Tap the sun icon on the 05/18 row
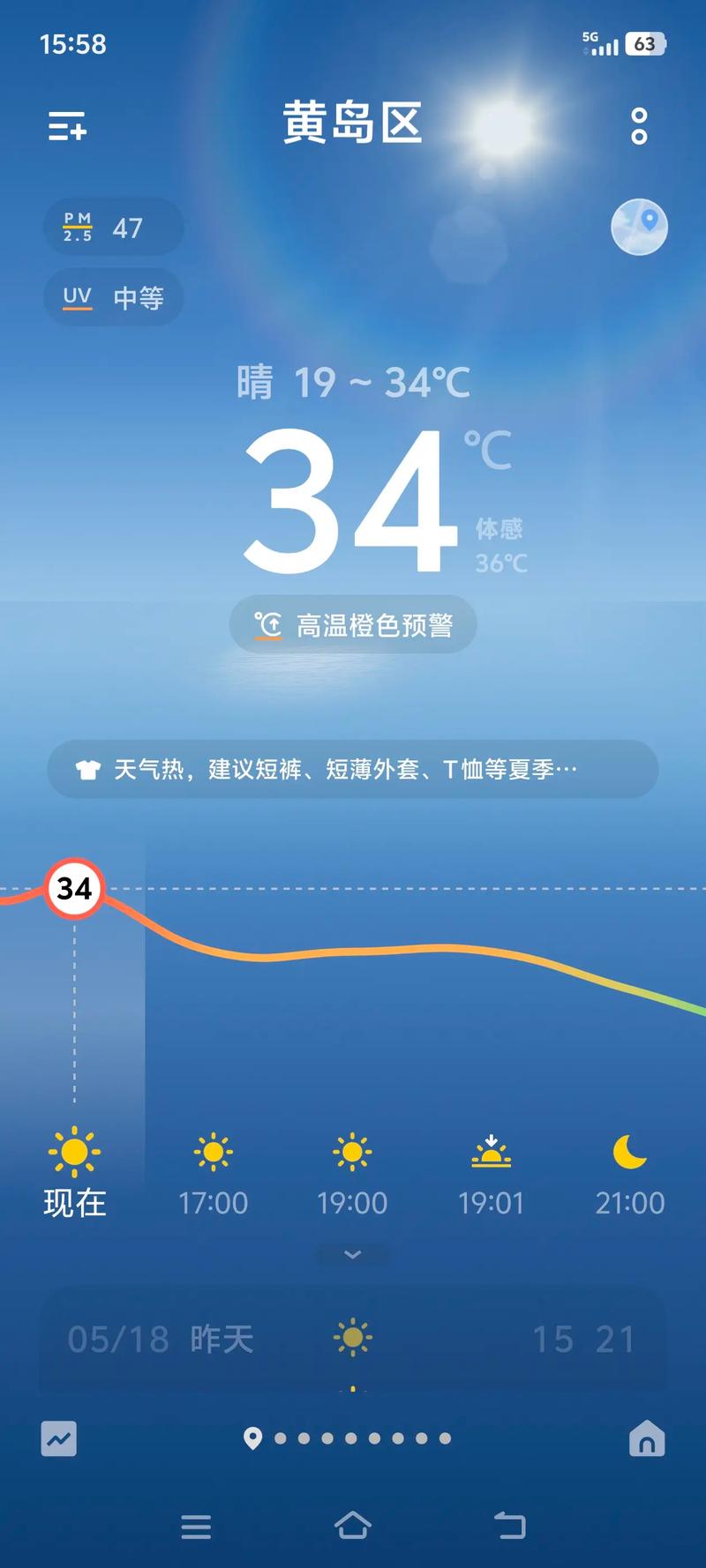Screen dimensions: 706x1568 (x=353, y=1338)
